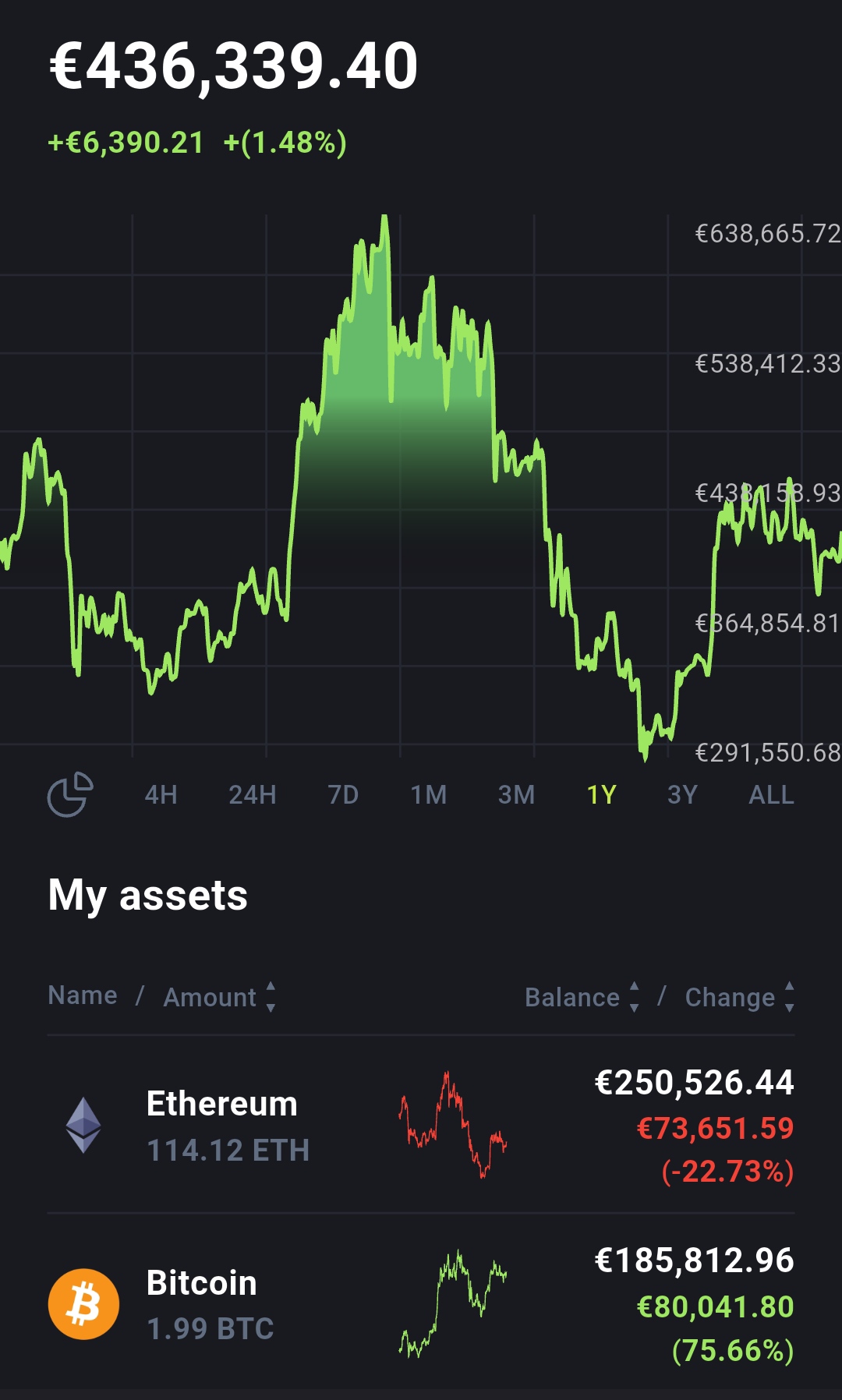Sort assets by Balance

point(582,997)
